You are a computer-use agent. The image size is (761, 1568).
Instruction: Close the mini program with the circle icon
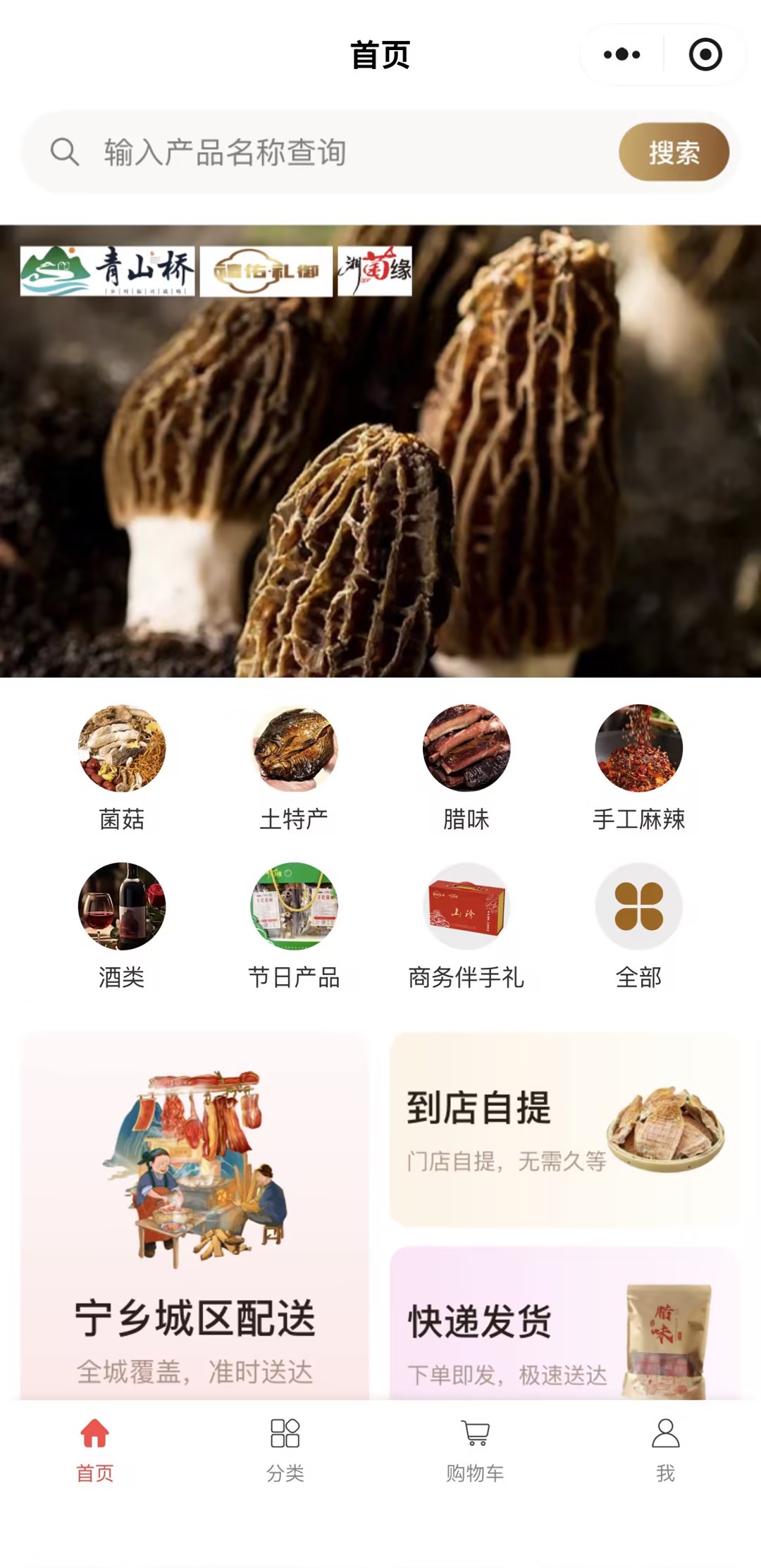(x=705, y=54)
